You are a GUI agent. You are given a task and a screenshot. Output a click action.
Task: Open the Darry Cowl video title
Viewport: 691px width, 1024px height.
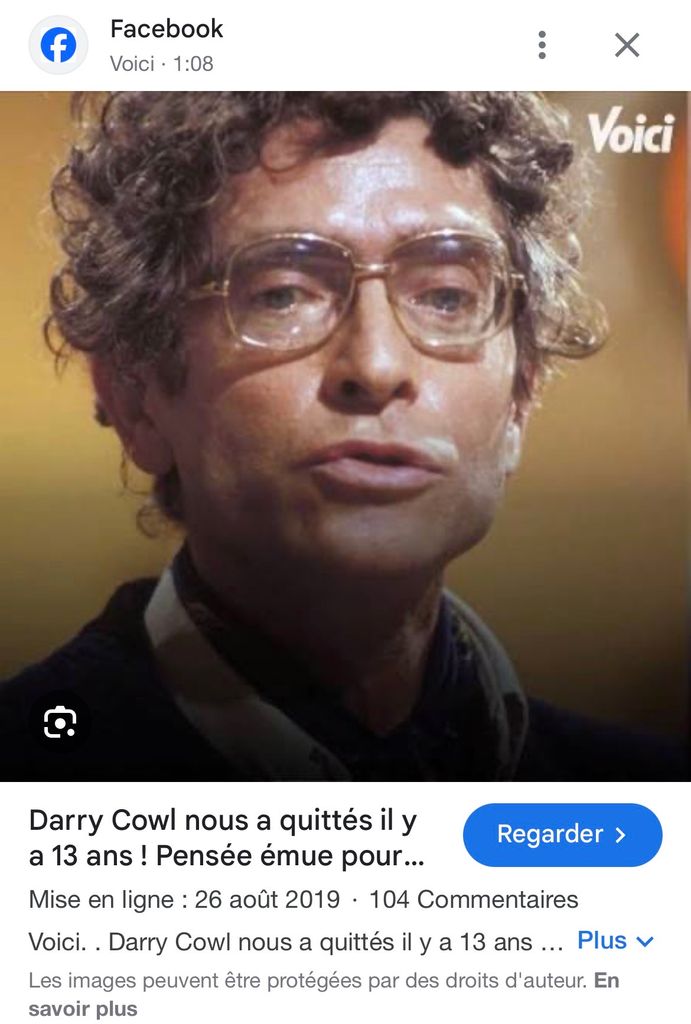click(x=226, y=838)
